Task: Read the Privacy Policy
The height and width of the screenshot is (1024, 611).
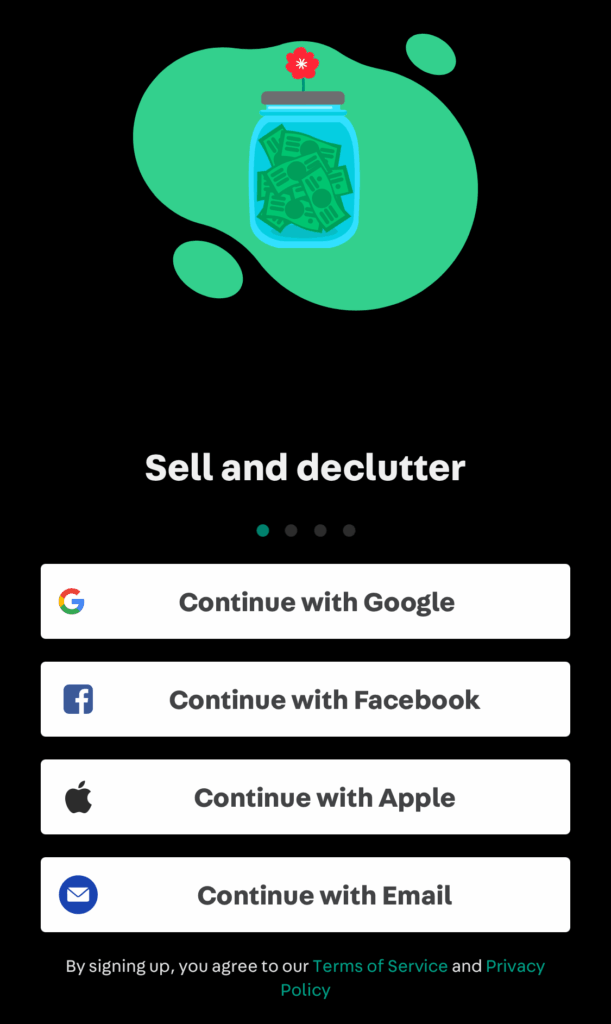Action: point(514,966)
